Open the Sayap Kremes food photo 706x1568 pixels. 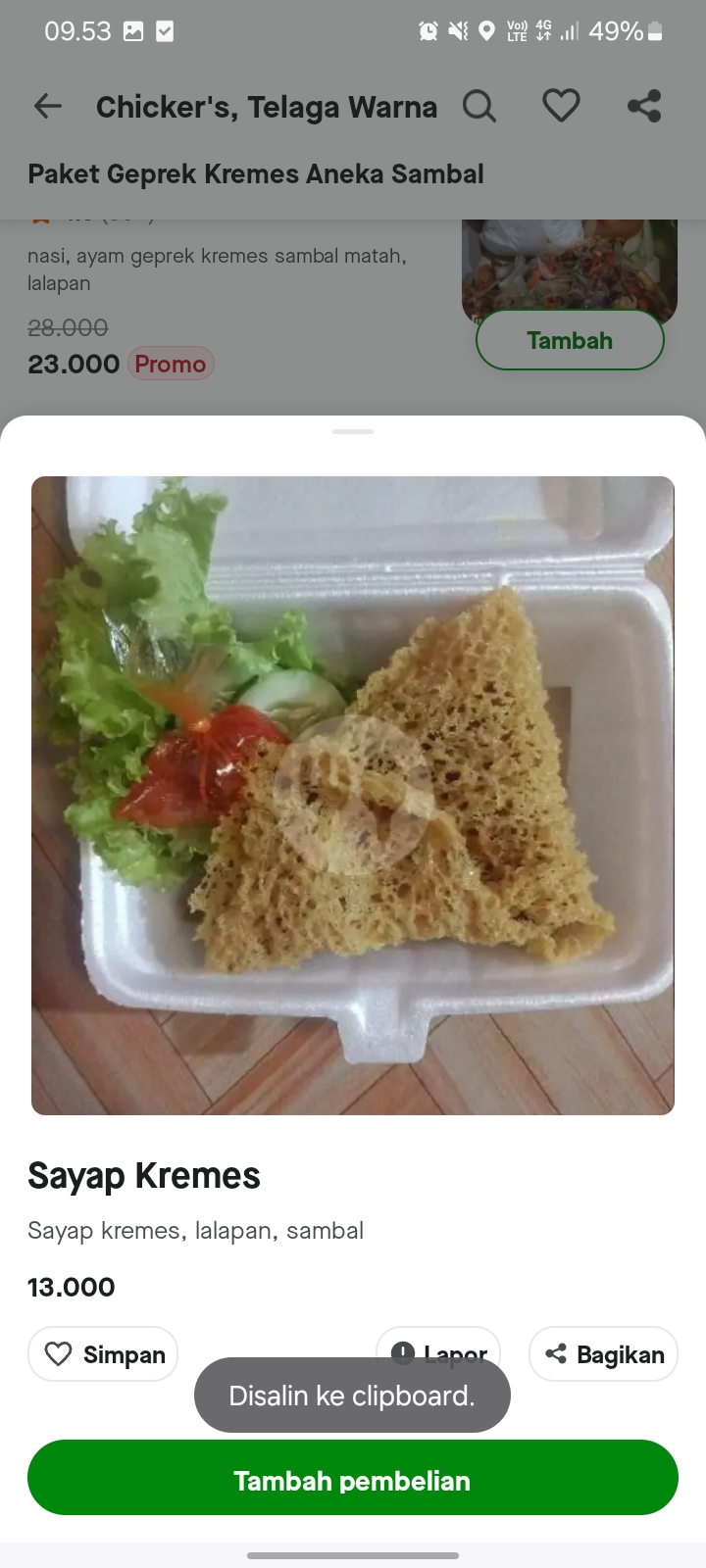(x=353, y=795)
